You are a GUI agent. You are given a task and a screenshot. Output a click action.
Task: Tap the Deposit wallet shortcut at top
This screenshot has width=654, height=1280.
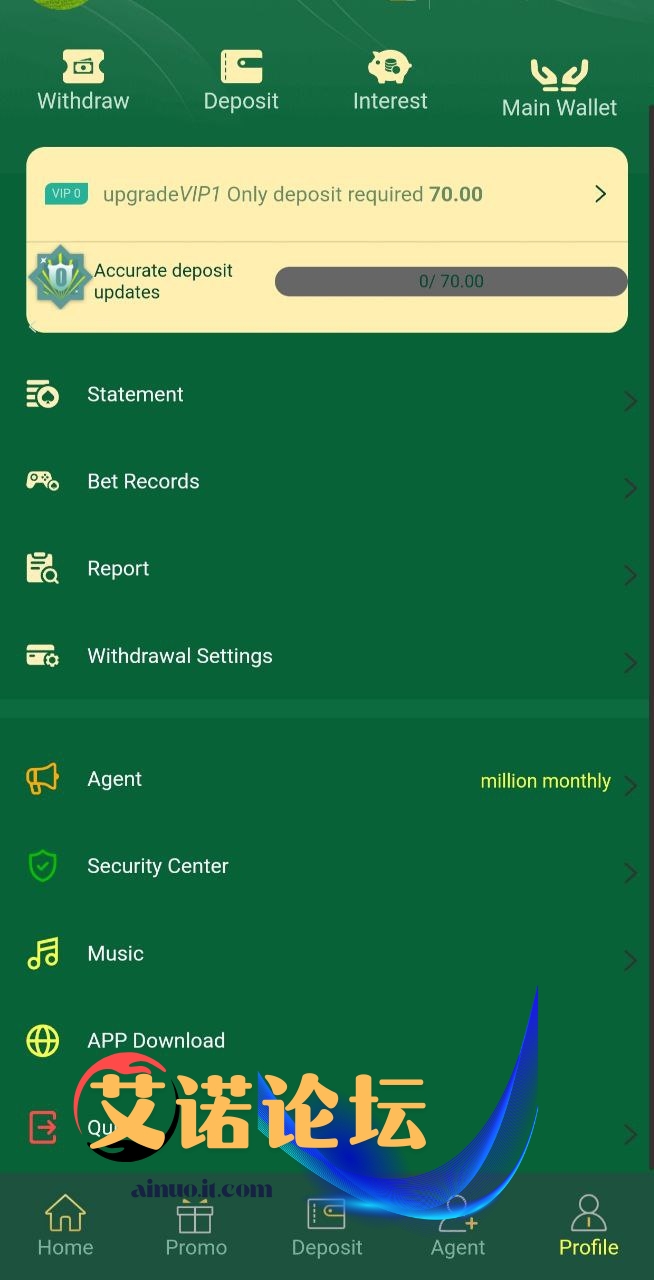point(241,82)
